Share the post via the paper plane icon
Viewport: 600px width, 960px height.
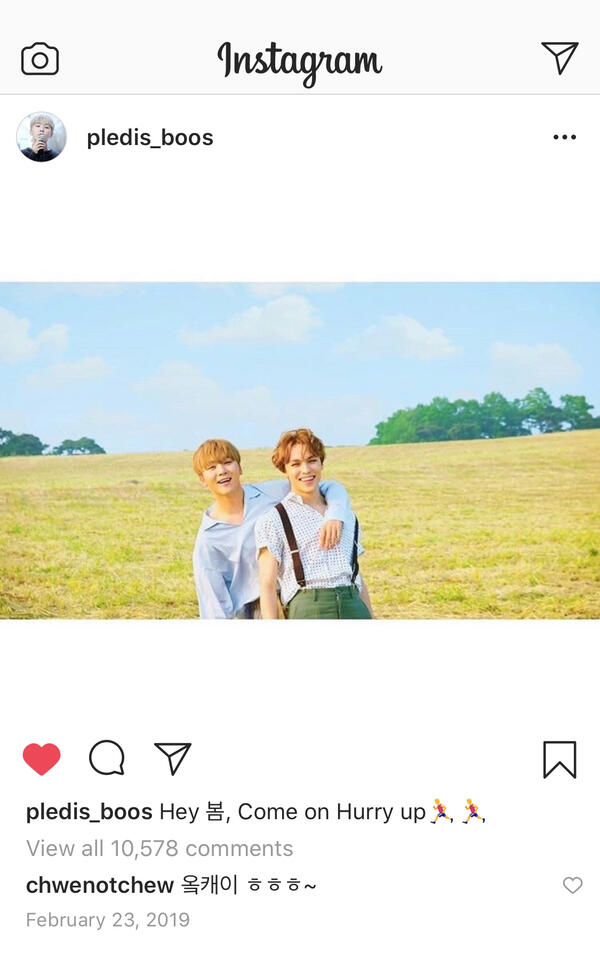pyautogui.click(x=173, y=759)
